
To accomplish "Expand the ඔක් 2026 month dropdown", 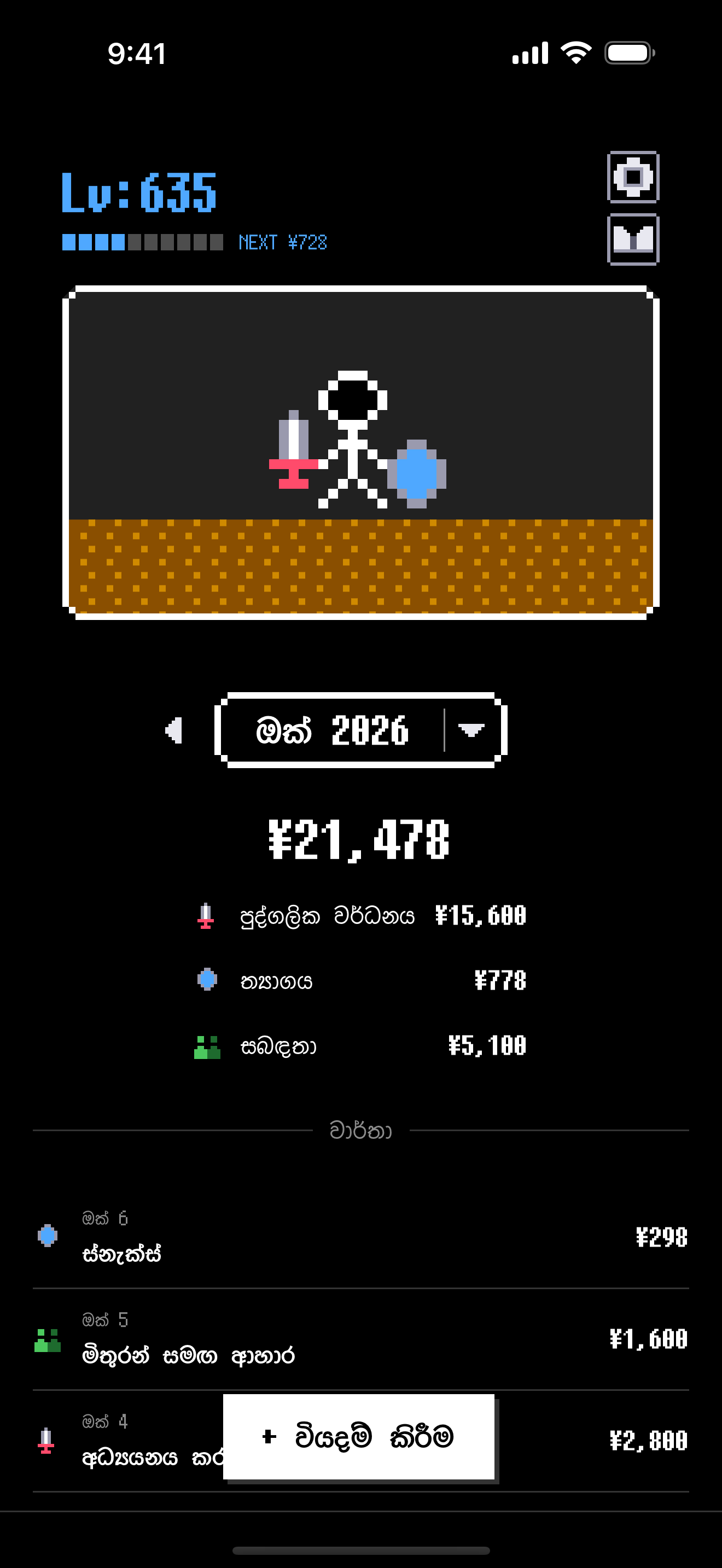I will click(x=360, y=730).
